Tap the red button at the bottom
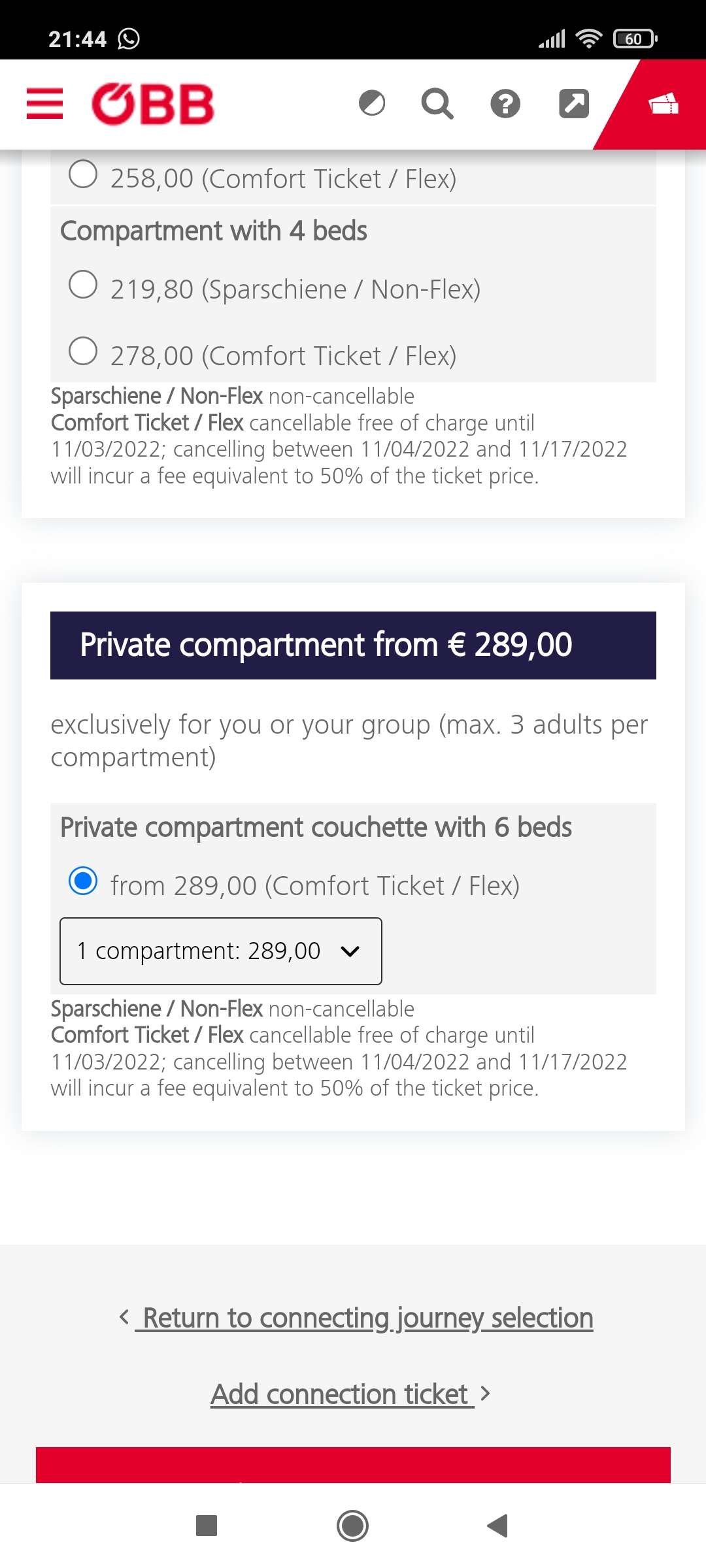 353,1465
